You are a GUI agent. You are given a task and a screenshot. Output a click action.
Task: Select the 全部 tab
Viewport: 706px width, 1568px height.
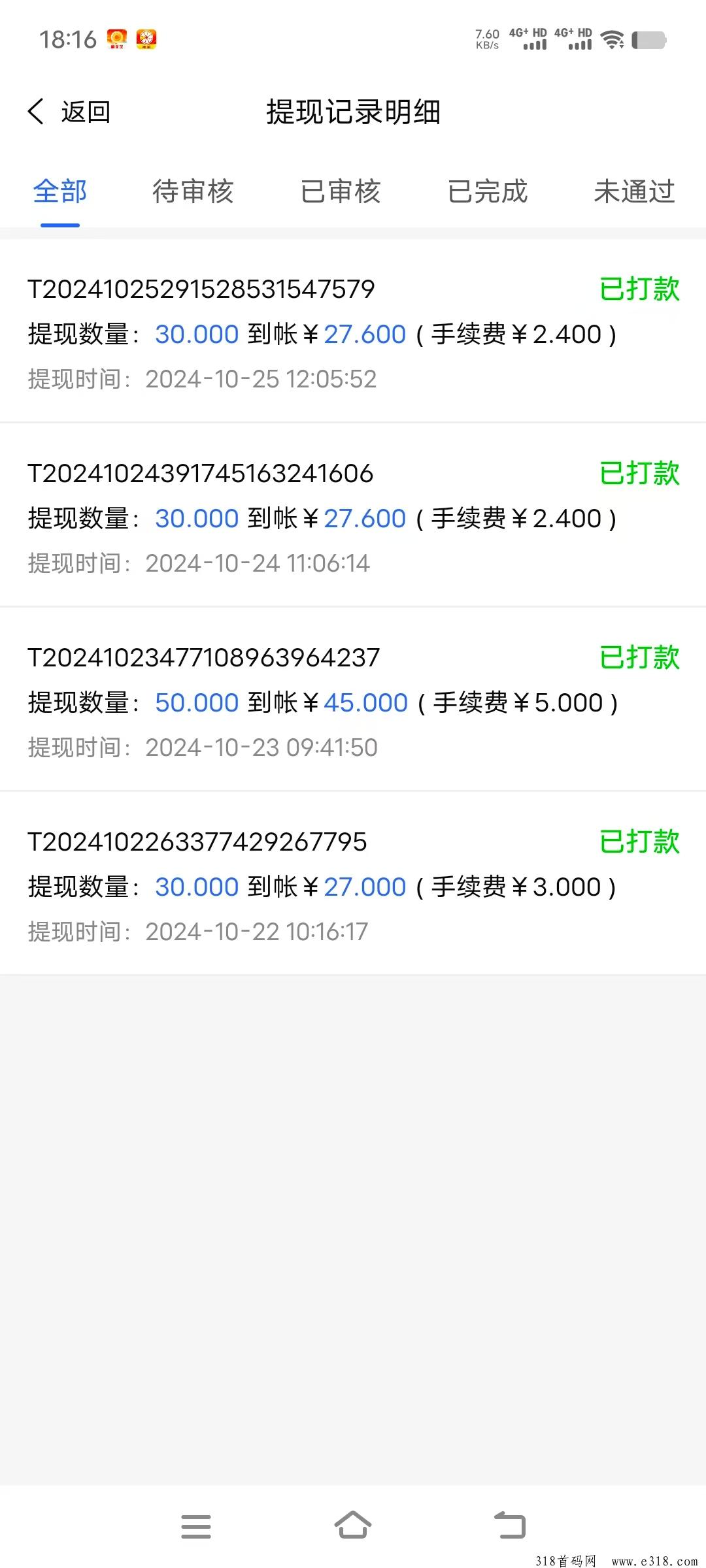[x=60, y=191]
